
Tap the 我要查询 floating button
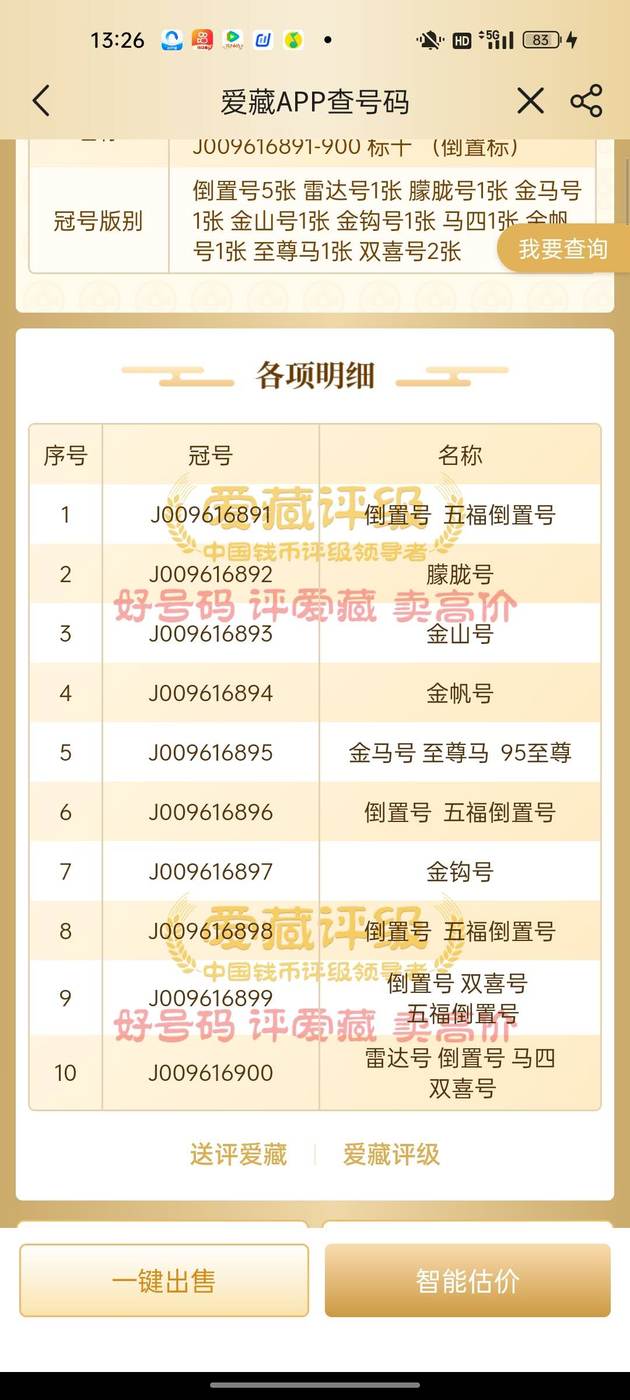click(563, 249)
